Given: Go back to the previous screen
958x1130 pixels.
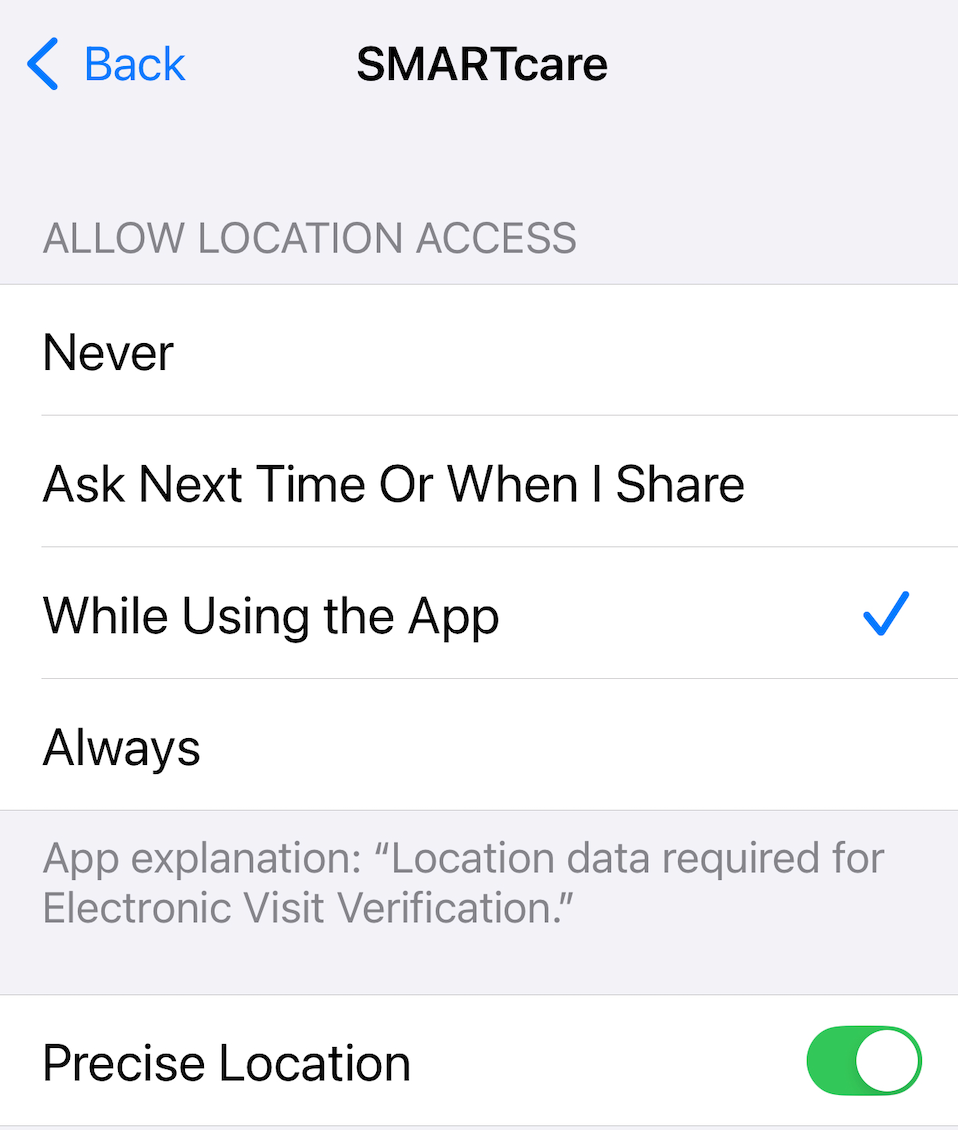Looking at the screenshot, I should tap(105, 65).
